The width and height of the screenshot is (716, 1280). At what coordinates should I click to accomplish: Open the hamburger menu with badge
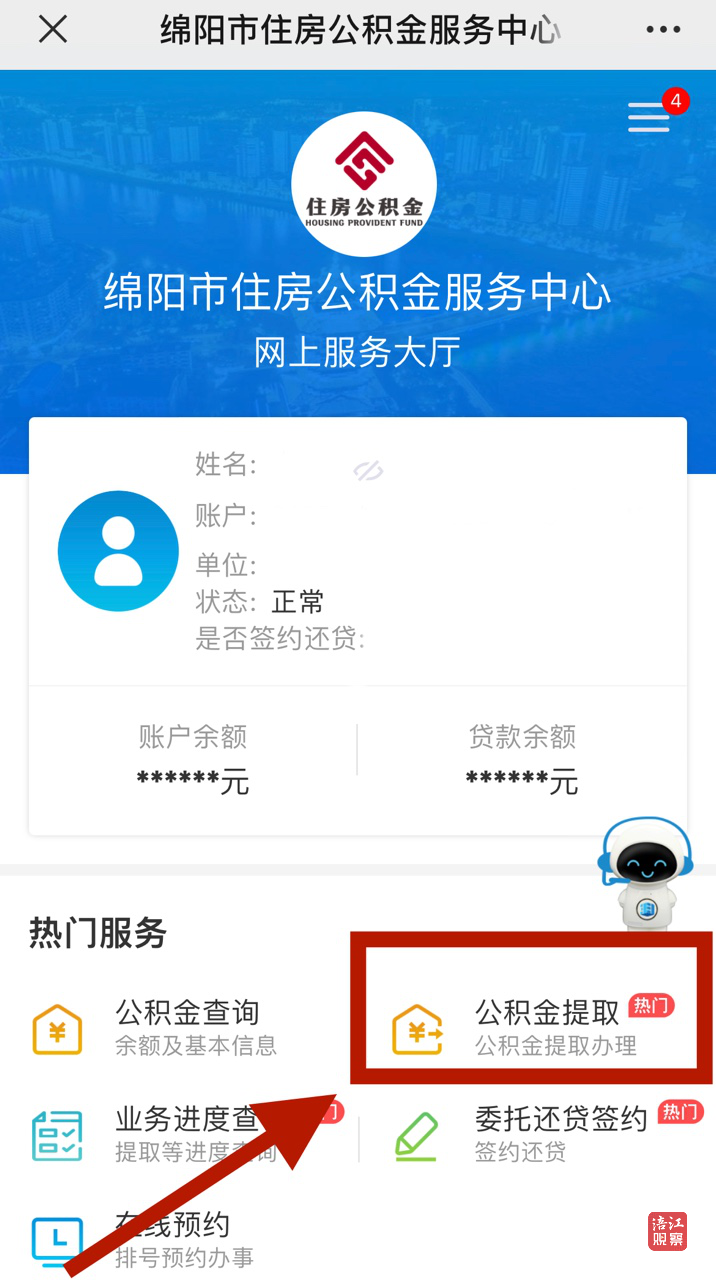pyautogui.click(x=649, y=118)
